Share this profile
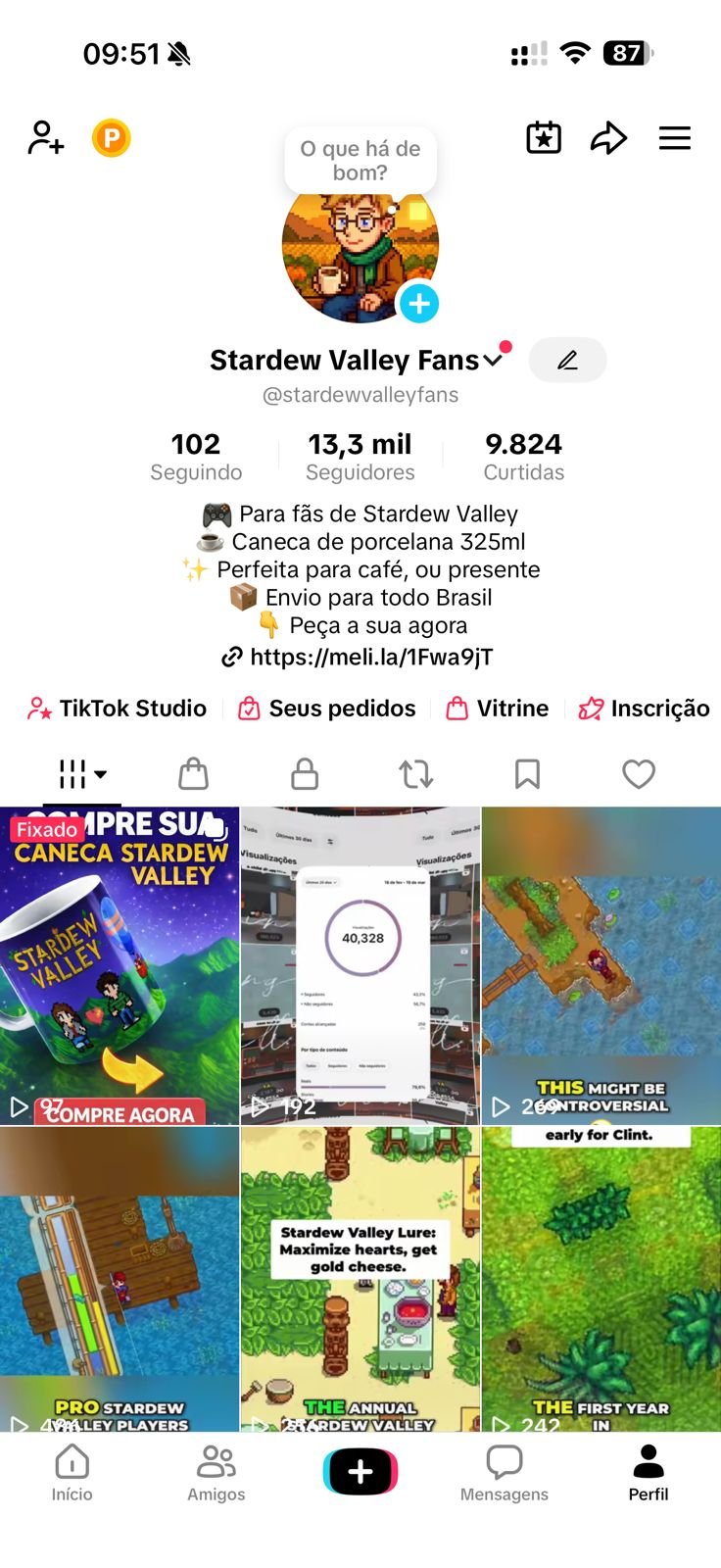Image resolution: width=721 pixels, height=1568 pixels. pyautogui.click(x=608, y=138)
